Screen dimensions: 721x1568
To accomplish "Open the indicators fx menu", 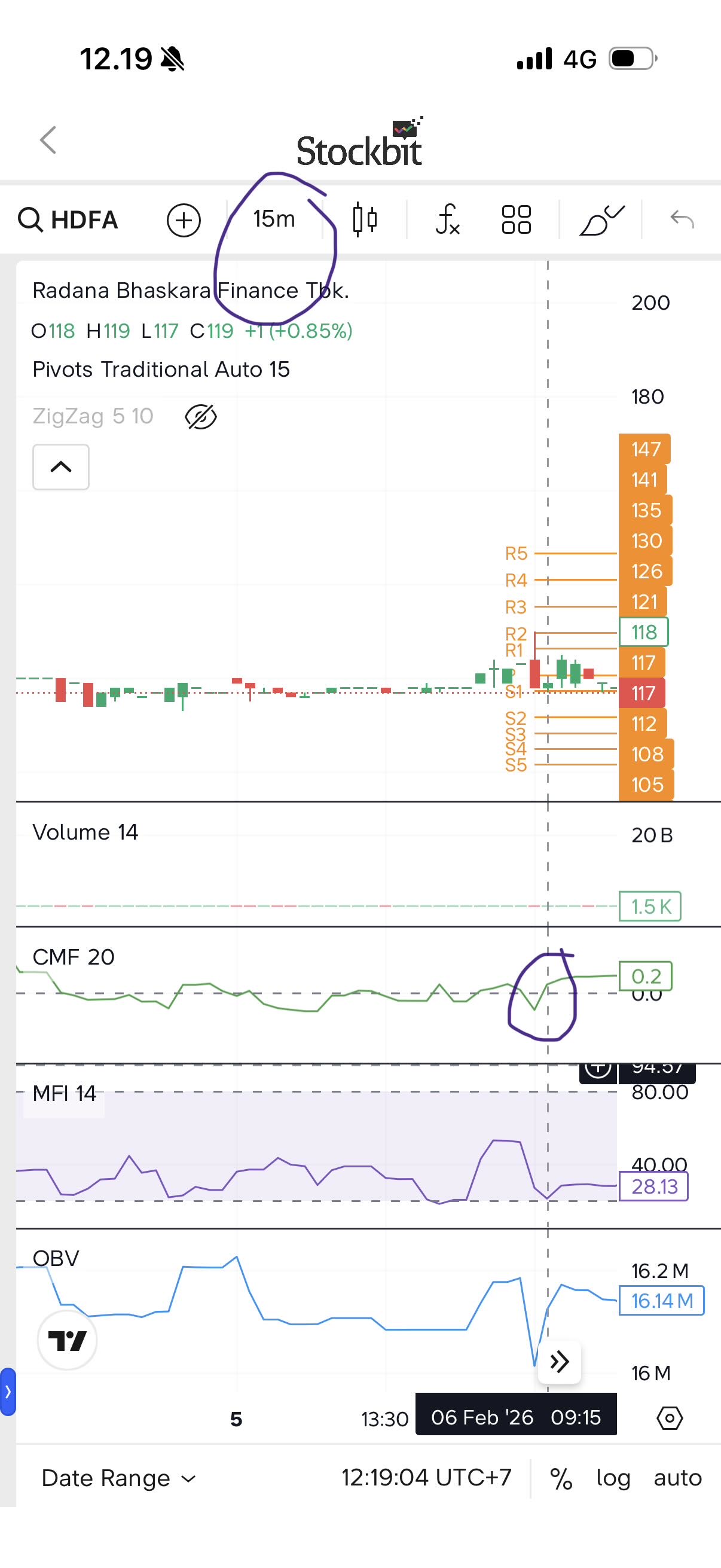I will (447, 219).
